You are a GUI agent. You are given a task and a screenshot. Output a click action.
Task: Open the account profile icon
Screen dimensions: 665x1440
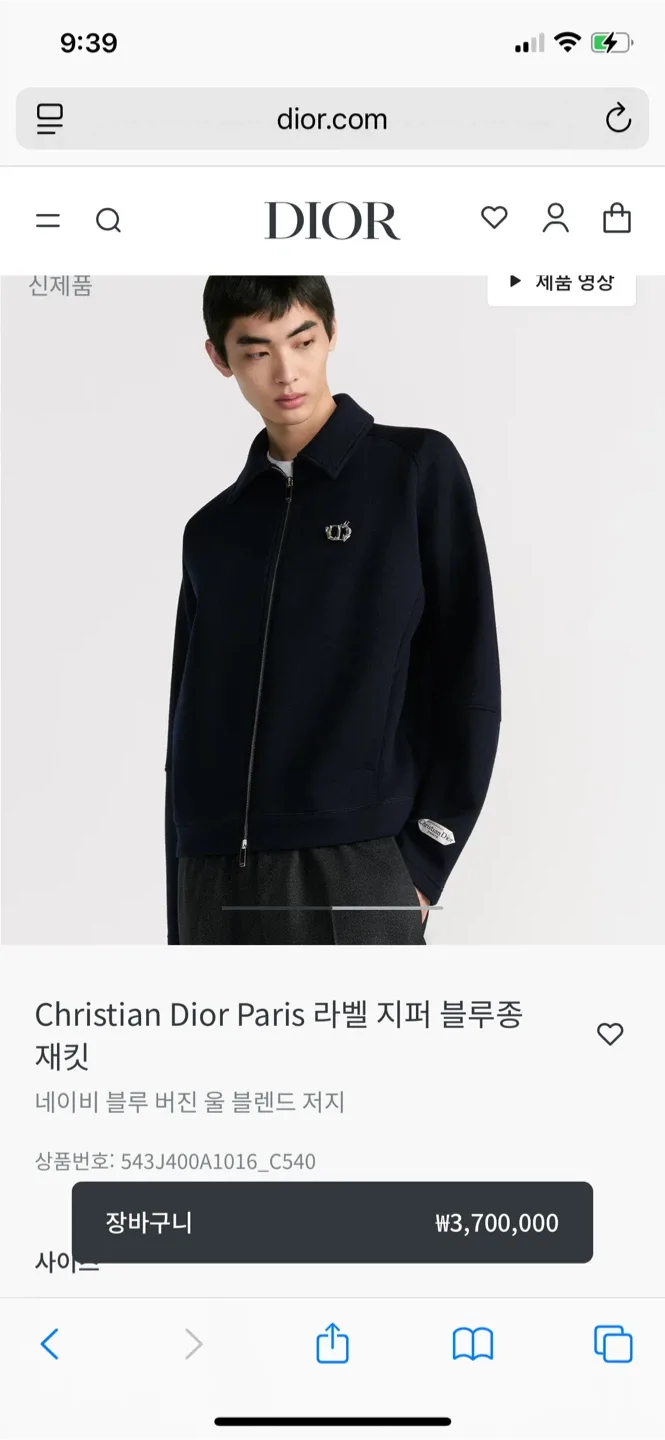pos(555,218)
